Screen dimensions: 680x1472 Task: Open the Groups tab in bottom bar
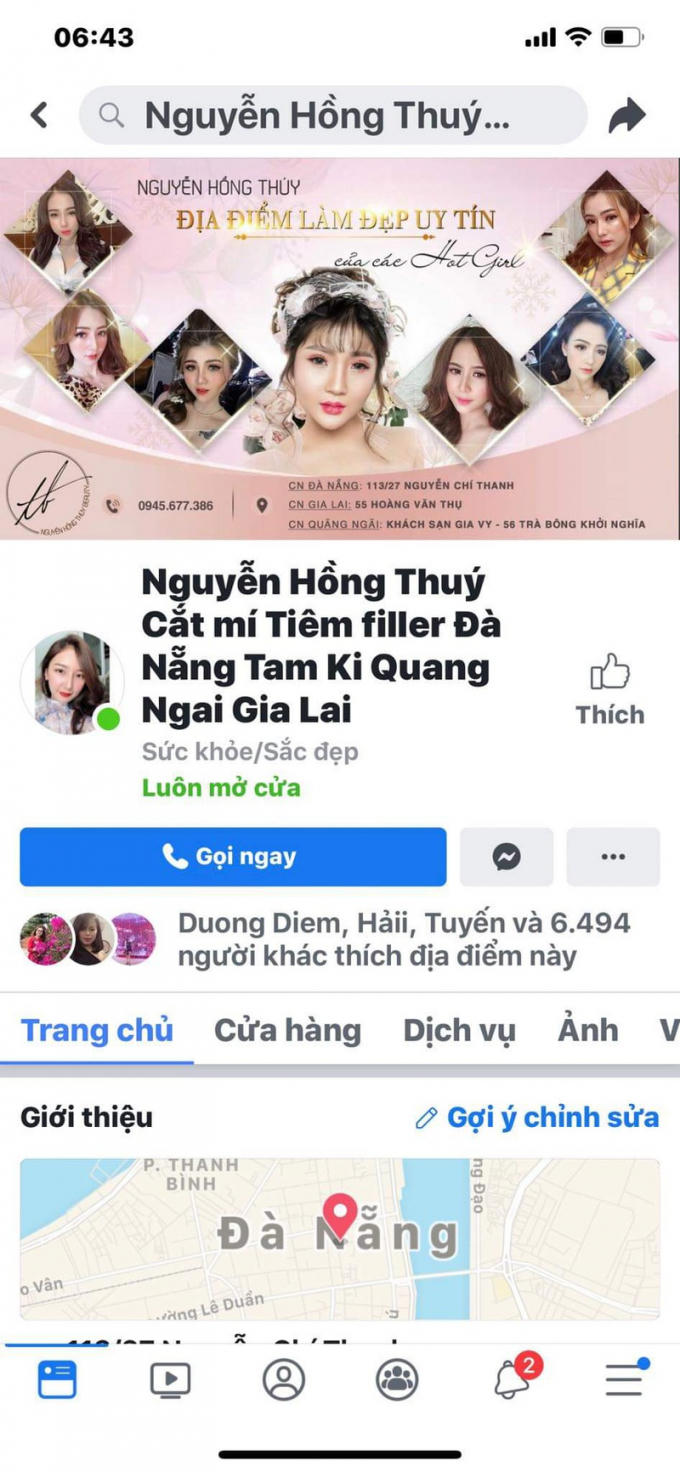pyautogui.click(x=397, y=1380)
